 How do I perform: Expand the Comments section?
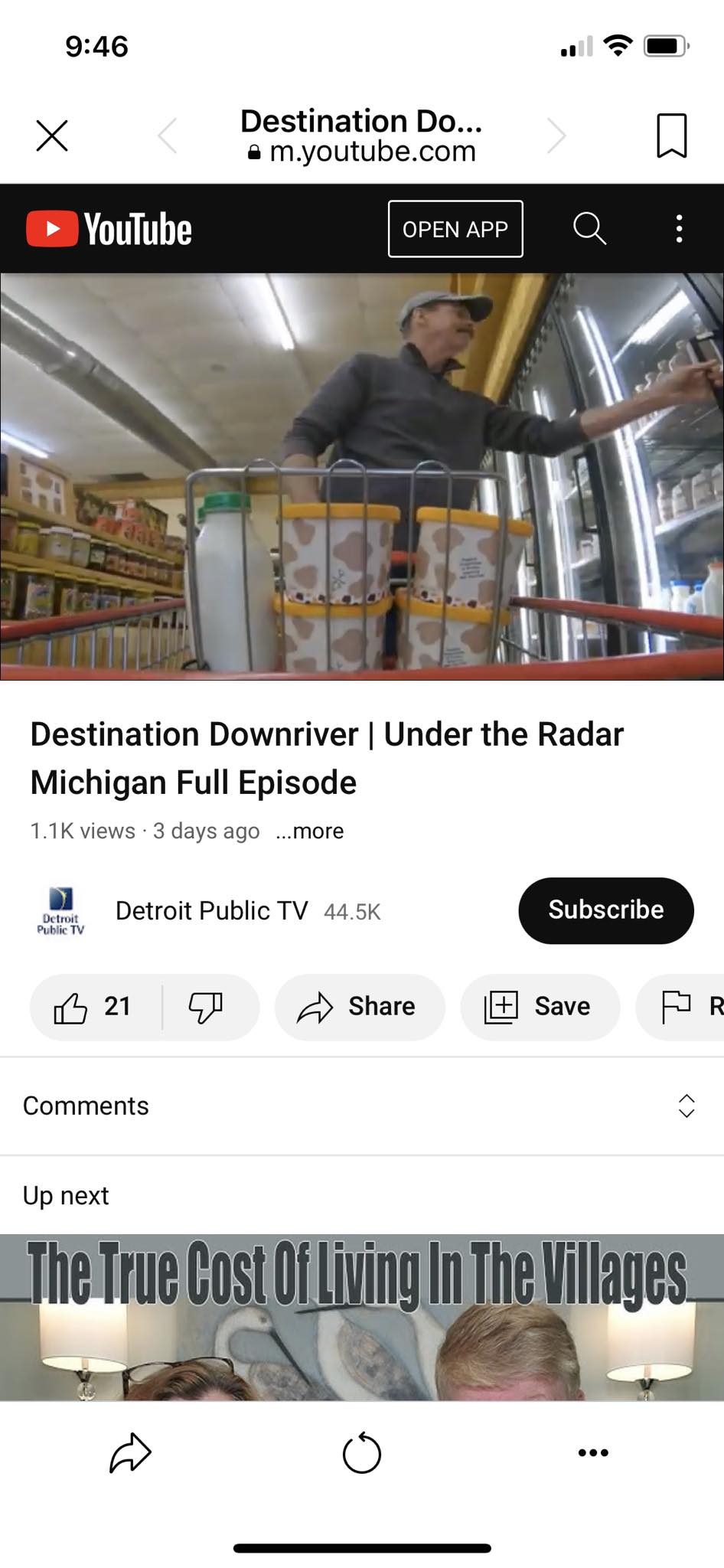point(362,1106)
